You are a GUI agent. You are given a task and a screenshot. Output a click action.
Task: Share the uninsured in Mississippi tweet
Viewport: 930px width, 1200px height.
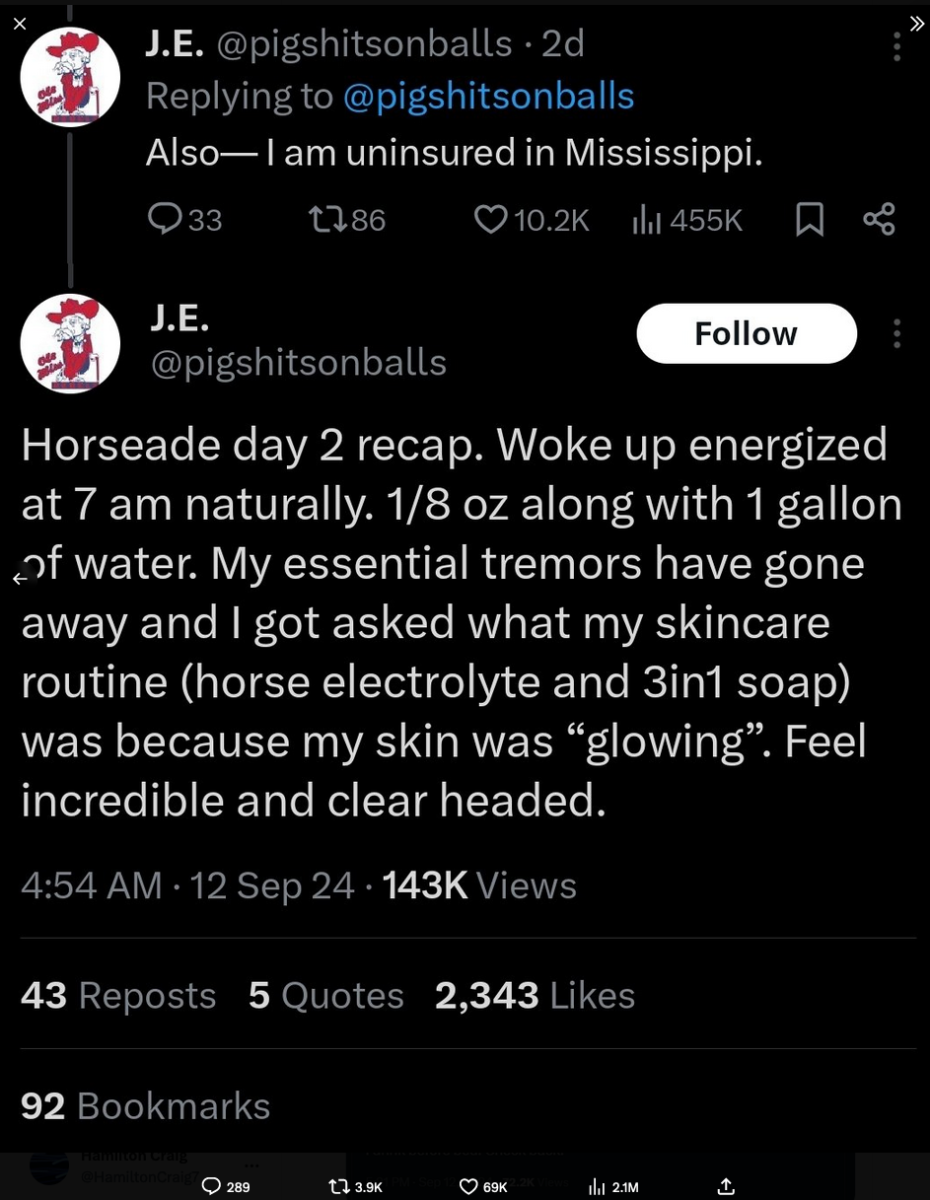click(x=878, y=219)
